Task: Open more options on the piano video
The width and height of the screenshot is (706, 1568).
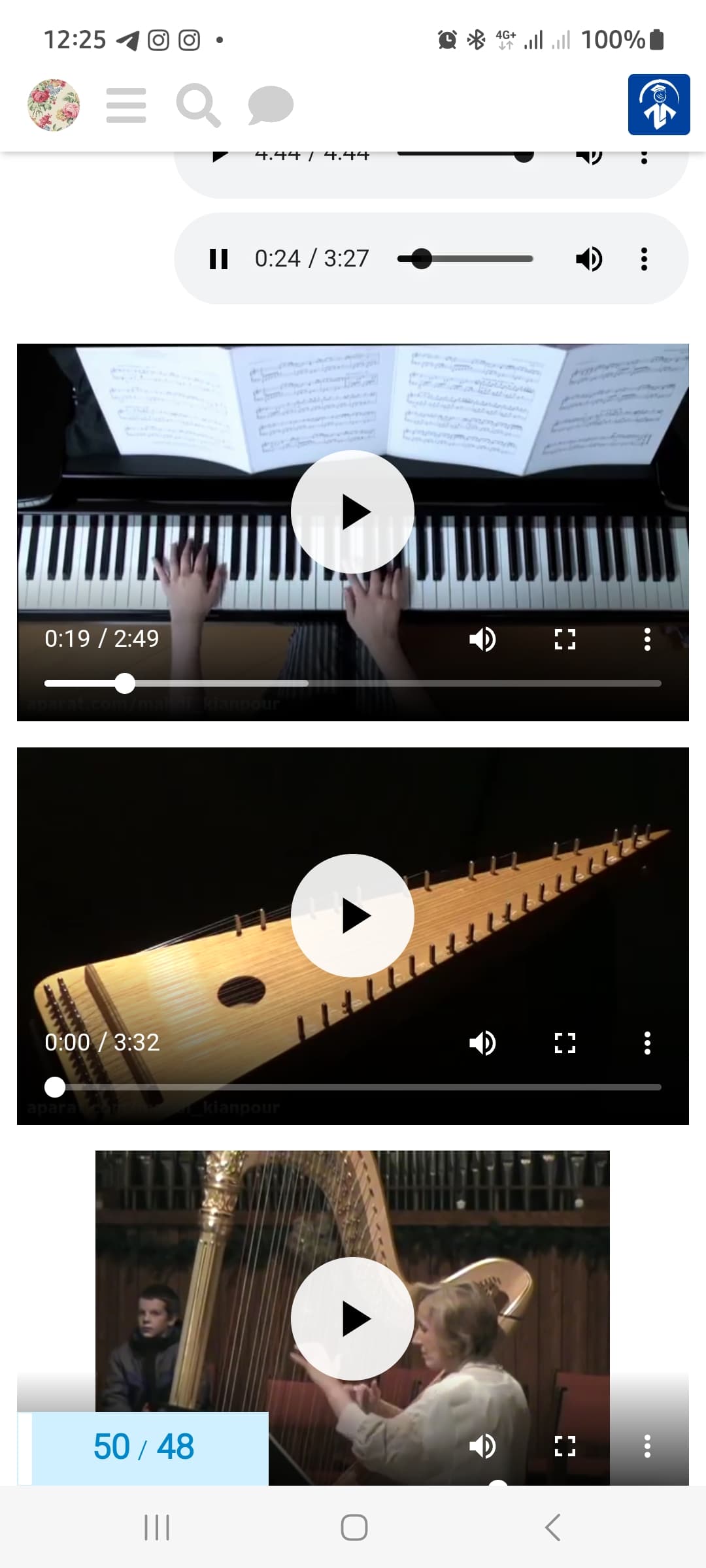Action: tap(647, 639)
